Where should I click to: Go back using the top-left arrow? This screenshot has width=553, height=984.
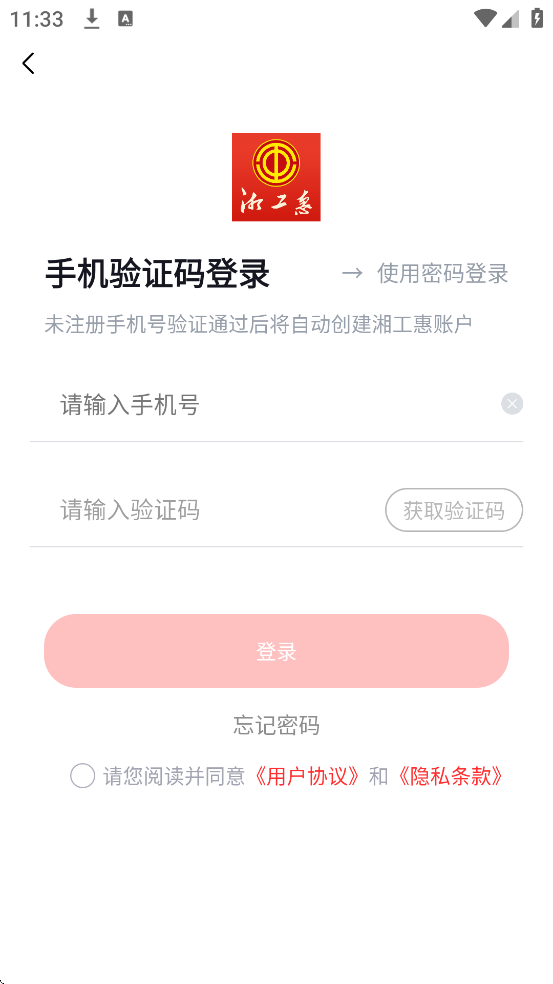coord(28,63)
